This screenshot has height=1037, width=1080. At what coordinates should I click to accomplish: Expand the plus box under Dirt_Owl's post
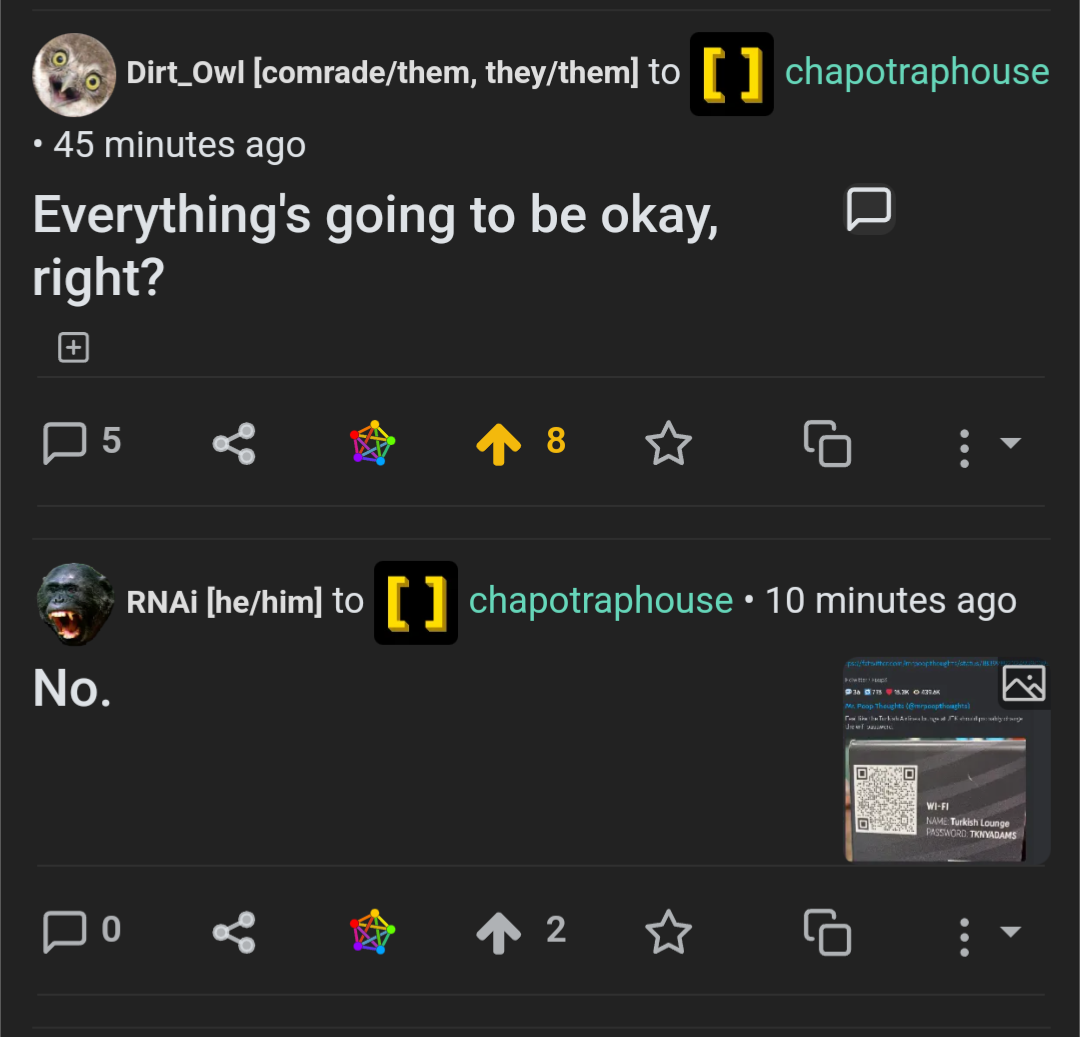pyautogui.click(x=73, y=347)
